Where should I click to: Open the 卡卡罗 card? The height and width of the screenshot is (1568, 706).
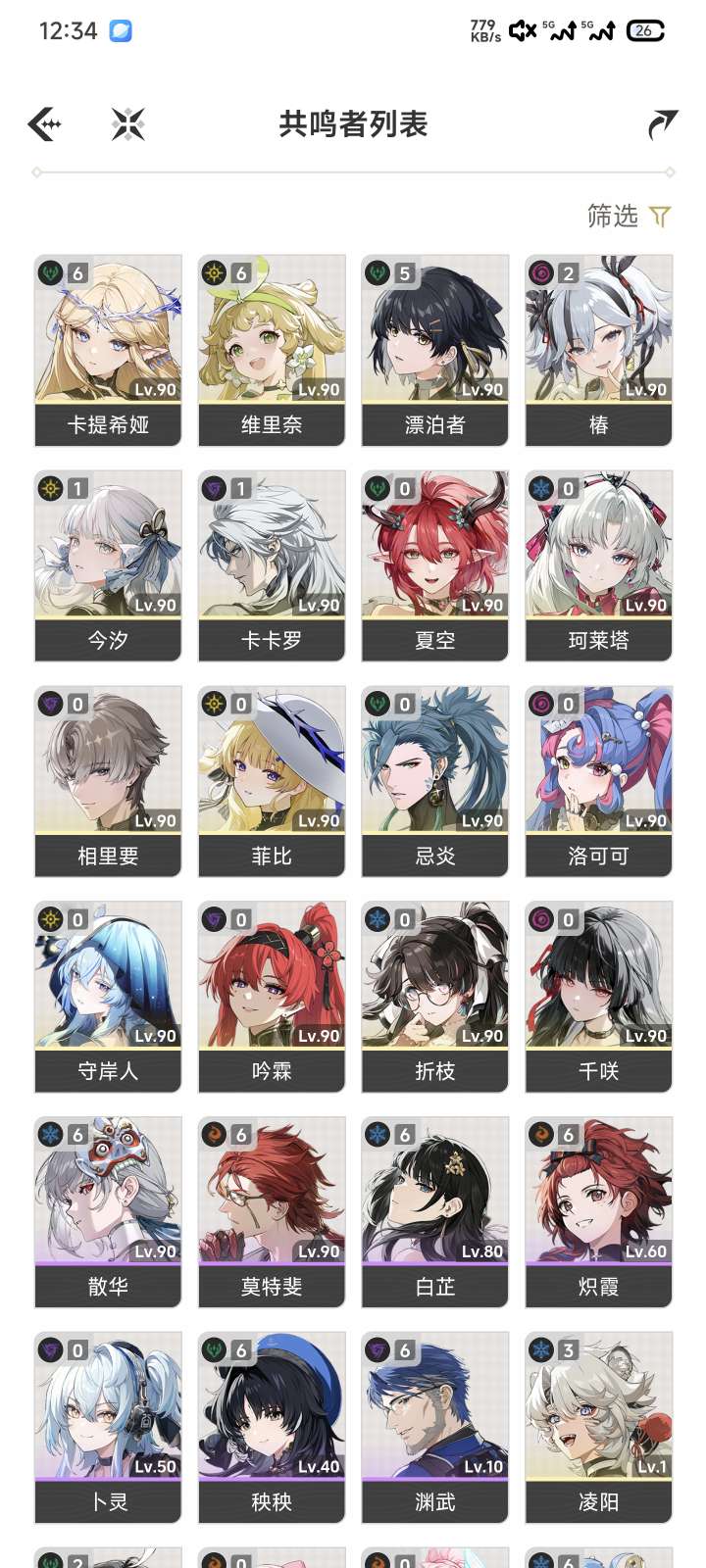point(272,565)
